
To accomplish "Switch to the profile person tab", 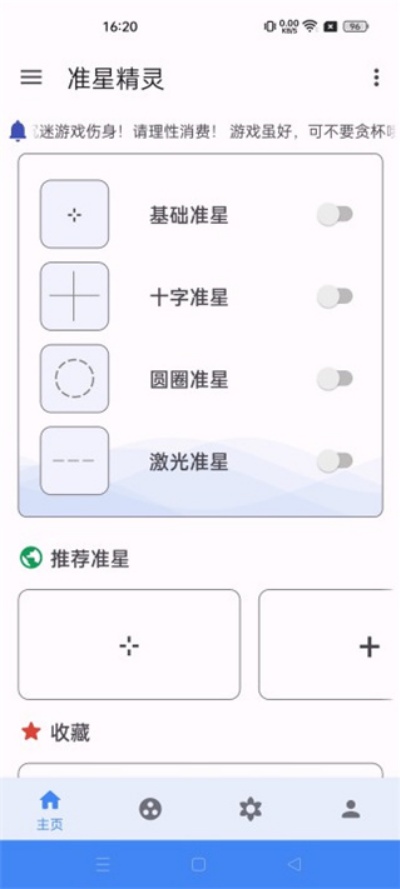I will pos(351,809).
